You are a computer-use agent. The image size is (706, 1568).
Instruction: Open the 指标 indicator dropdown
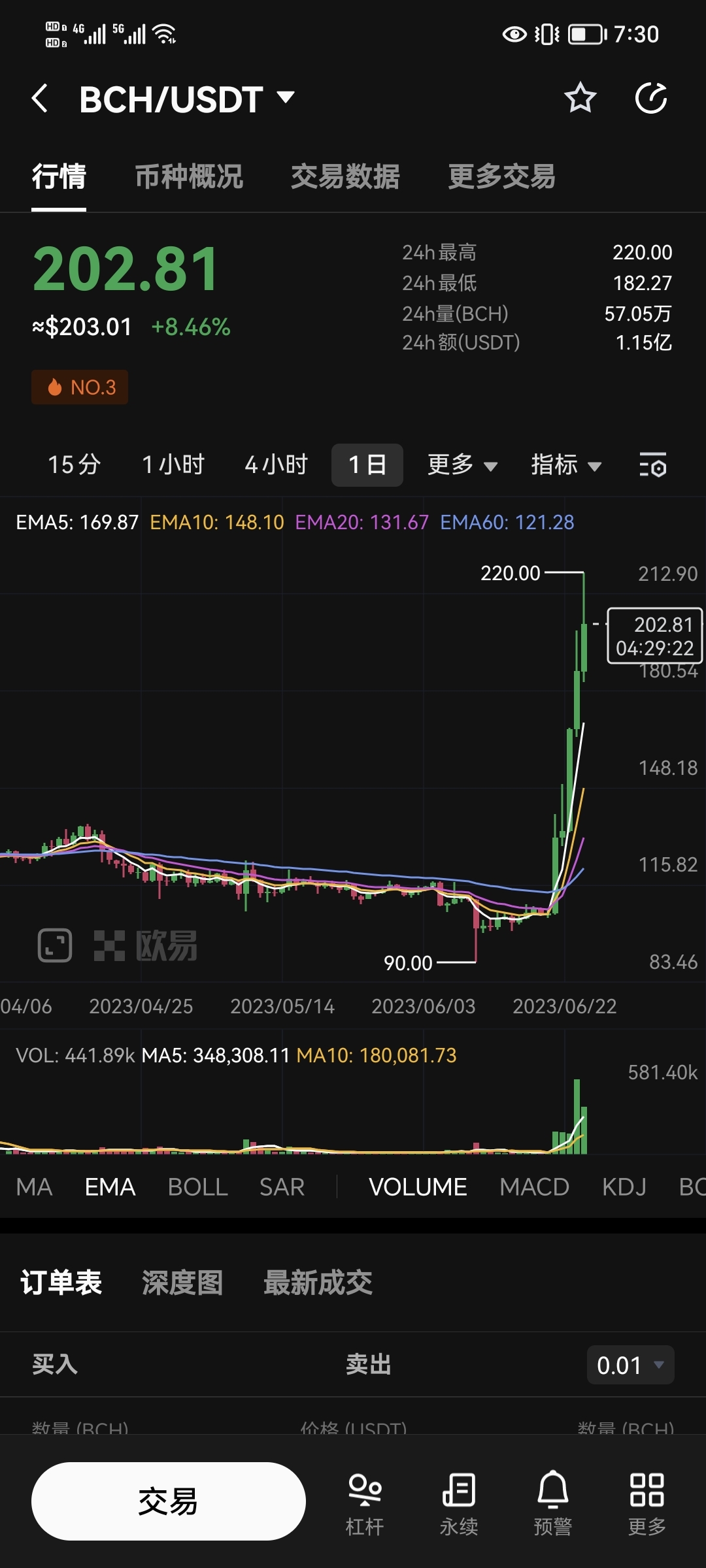point(565,465)
